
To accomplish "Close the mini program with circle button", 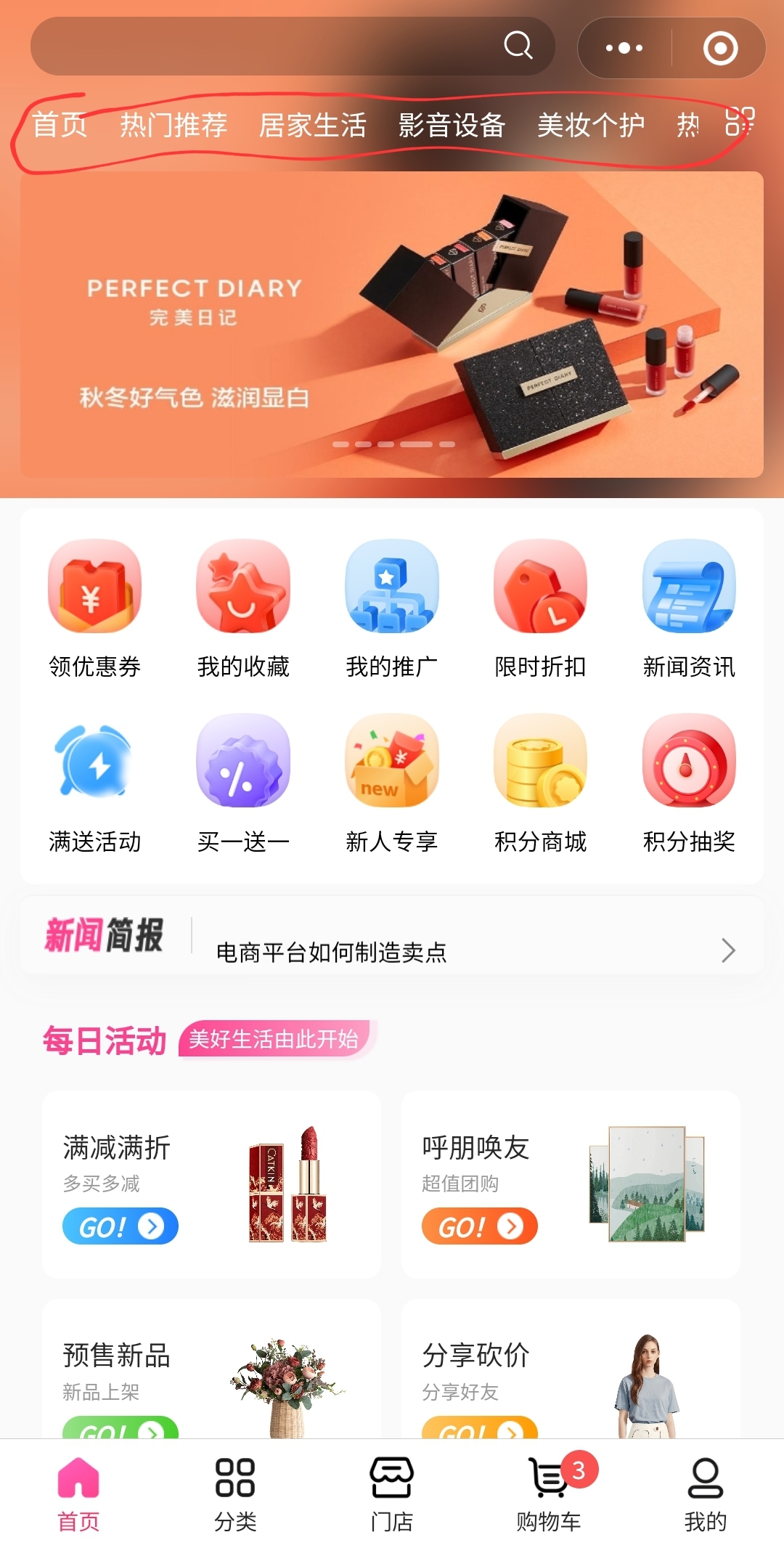I will click(720, 48).
